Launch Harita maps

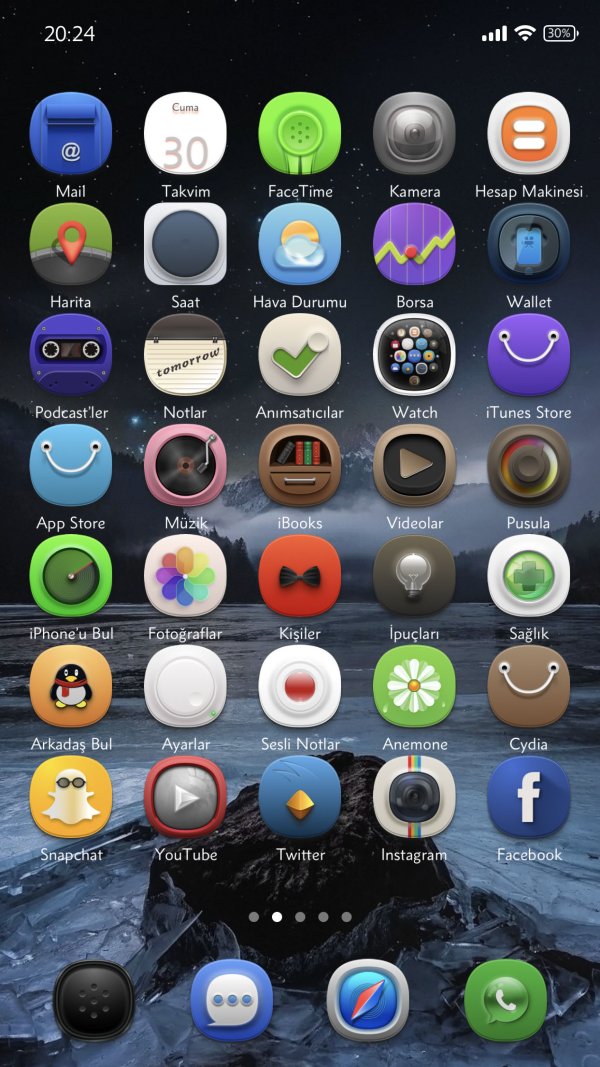(71, 245)
